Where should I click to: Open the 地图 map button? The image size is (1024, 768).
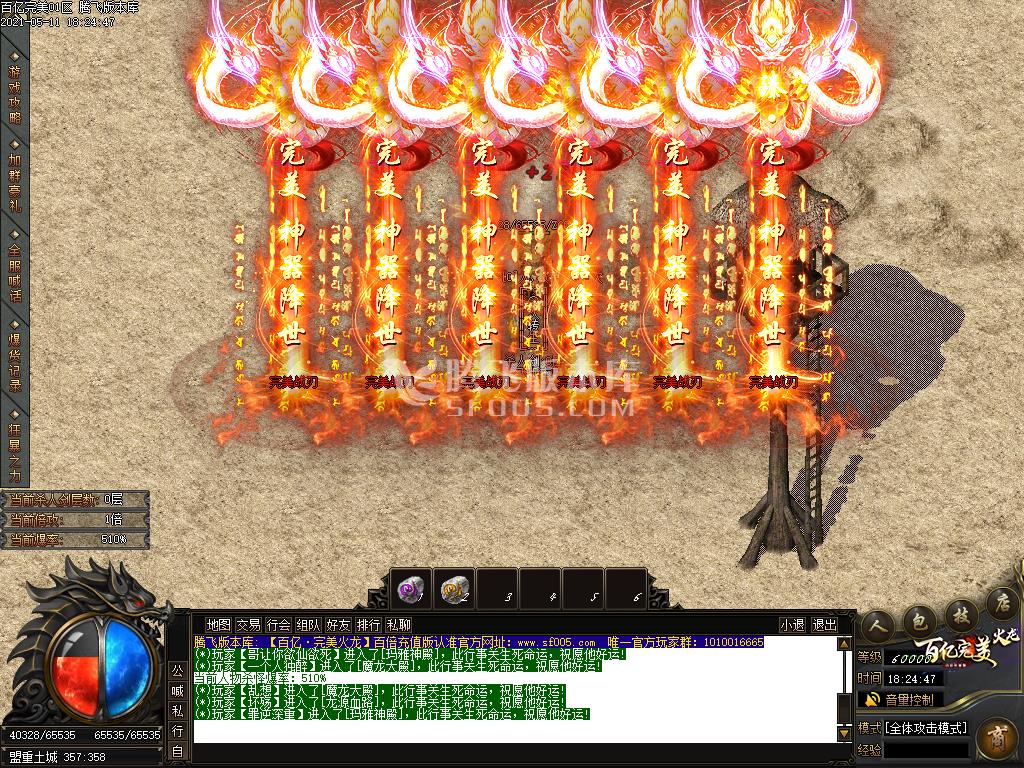pos(218,624)
